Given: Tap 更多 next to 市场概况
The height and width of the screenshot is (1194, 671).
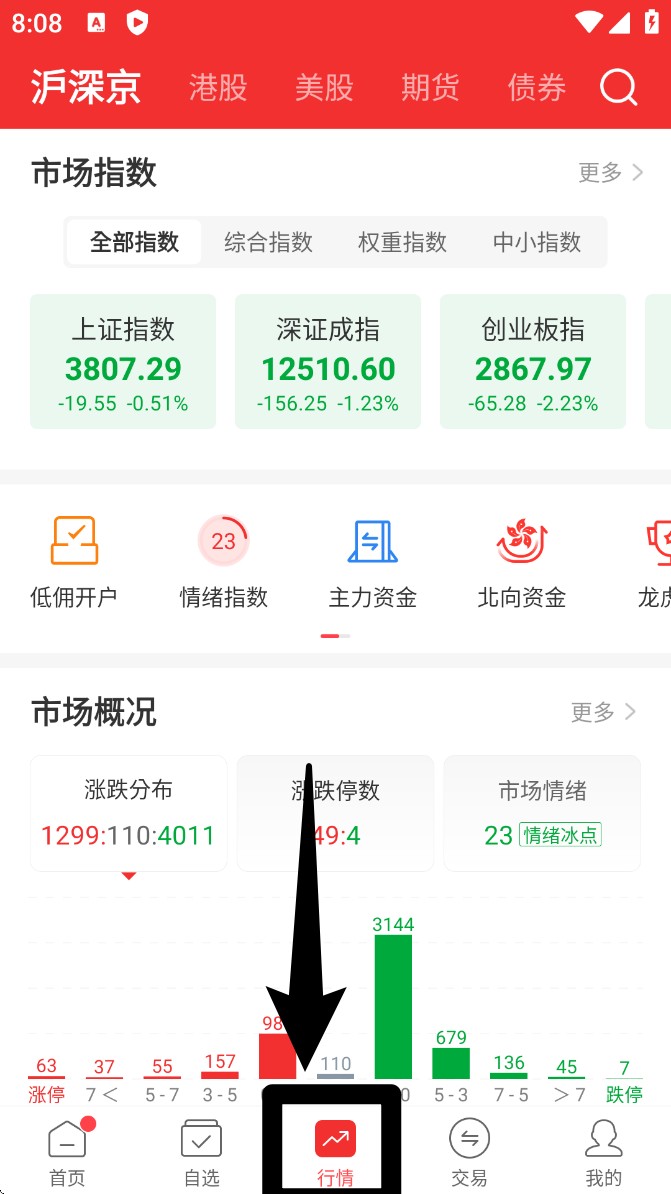Looking at the screenshot, I should click(x=603, y=712).
